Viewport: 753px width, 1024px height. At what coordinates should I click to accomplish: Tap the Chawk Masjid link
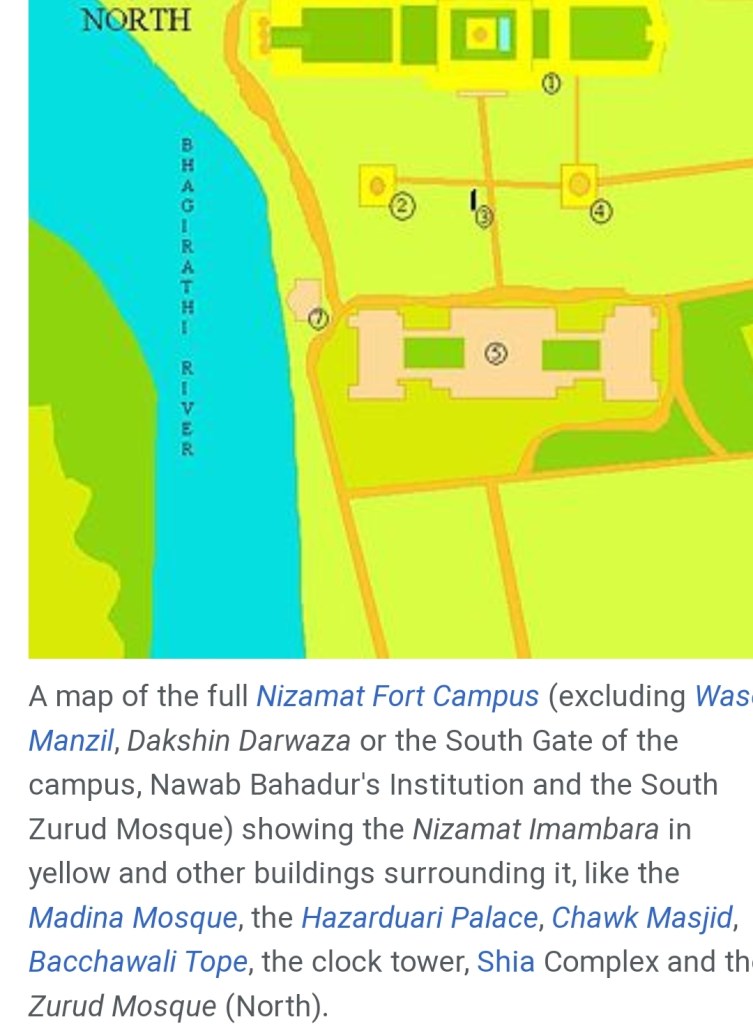(643, 917)
